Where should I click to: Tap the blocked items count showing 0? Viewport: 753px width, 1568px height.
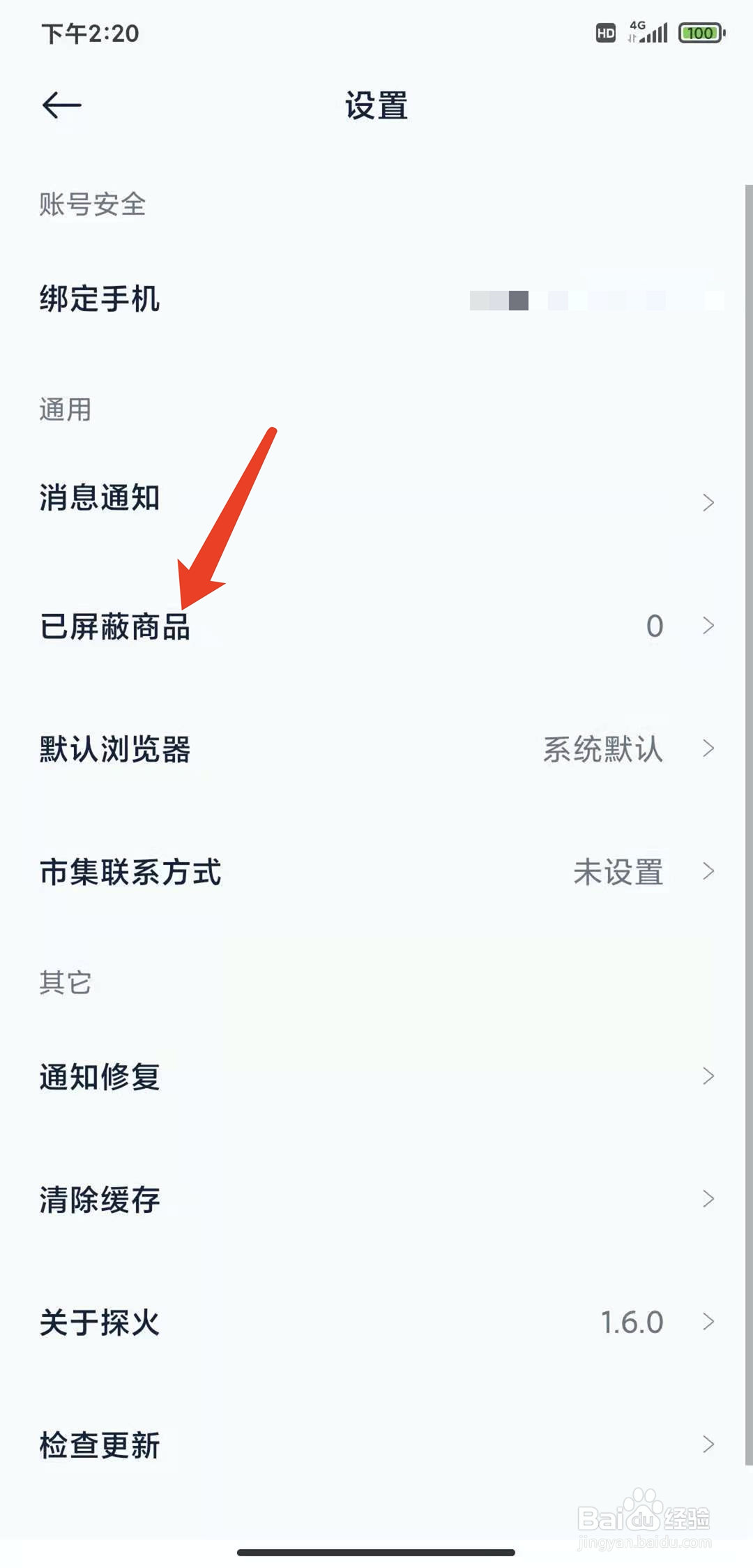(x=654, y=626)
